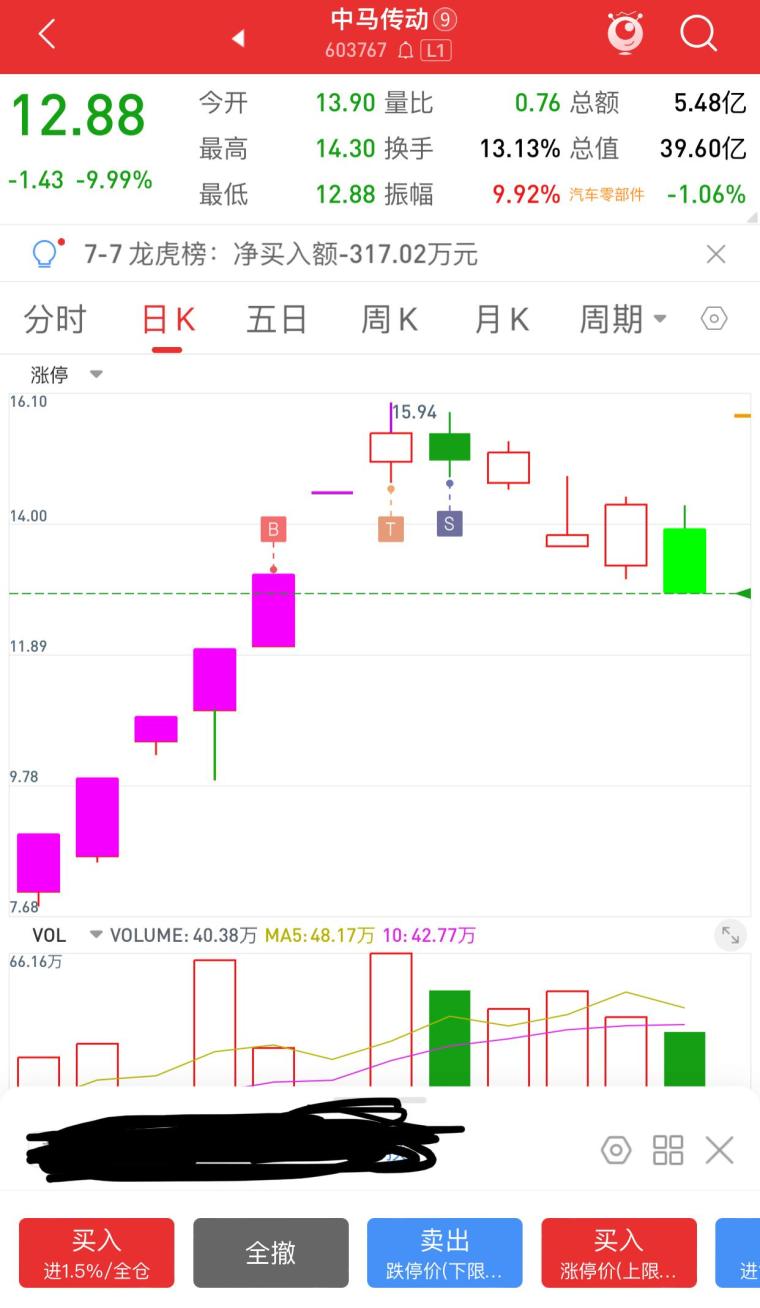Show the 周K chart
Screen dimensions: 760x1308
pyautogui.click(x=389, y=320)
